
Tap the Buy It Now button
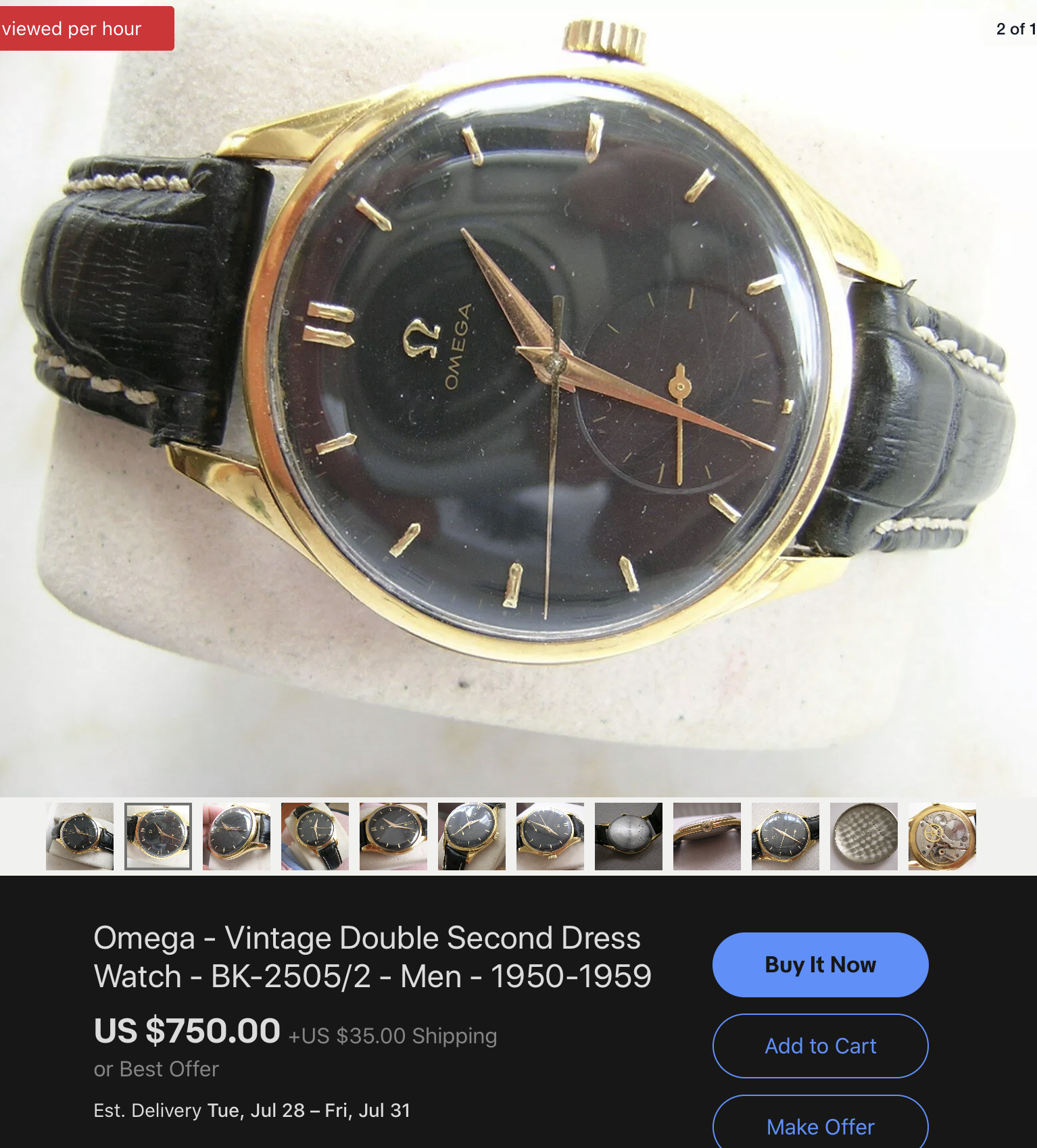click(820, 964)
